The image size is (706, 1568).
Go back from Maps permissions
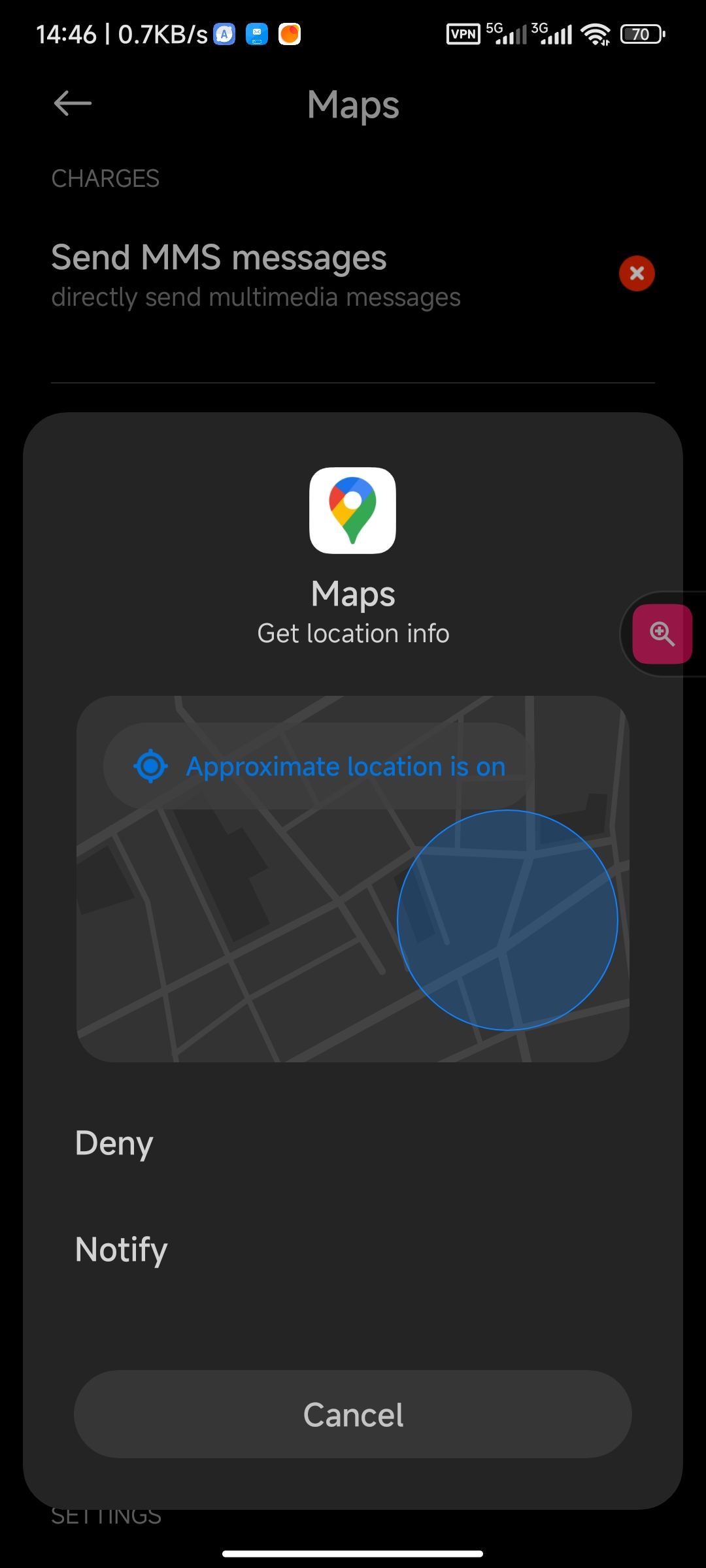(73, 104)
